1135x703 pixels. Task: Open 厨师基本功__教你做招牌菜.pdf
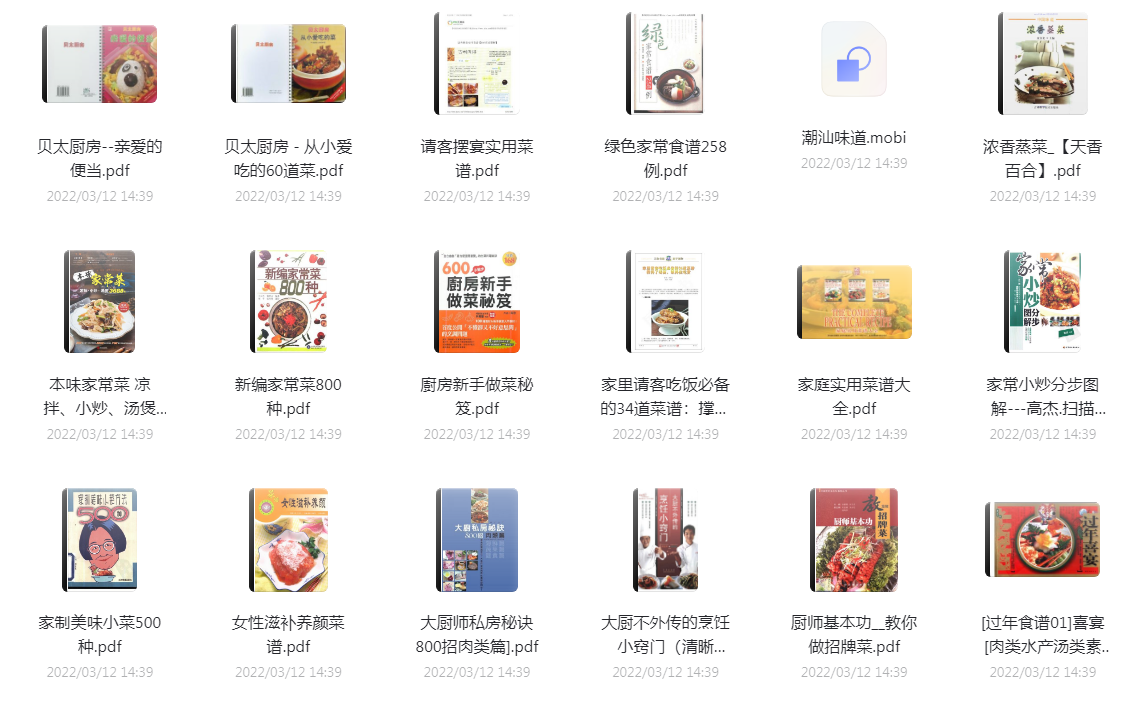[x=854, y=540]
